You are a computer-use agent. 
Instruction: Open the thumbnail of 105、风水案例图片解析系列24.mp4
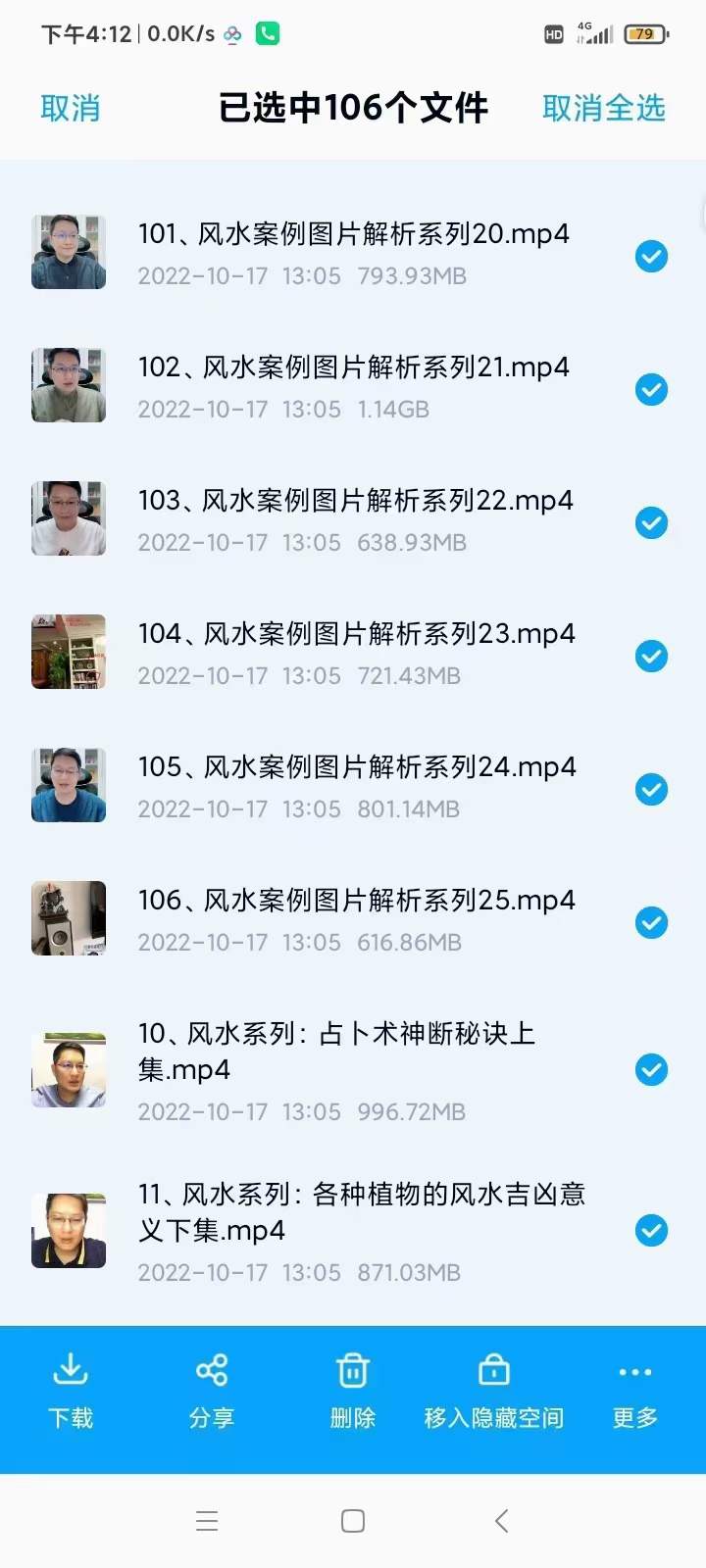coord(68,785)
